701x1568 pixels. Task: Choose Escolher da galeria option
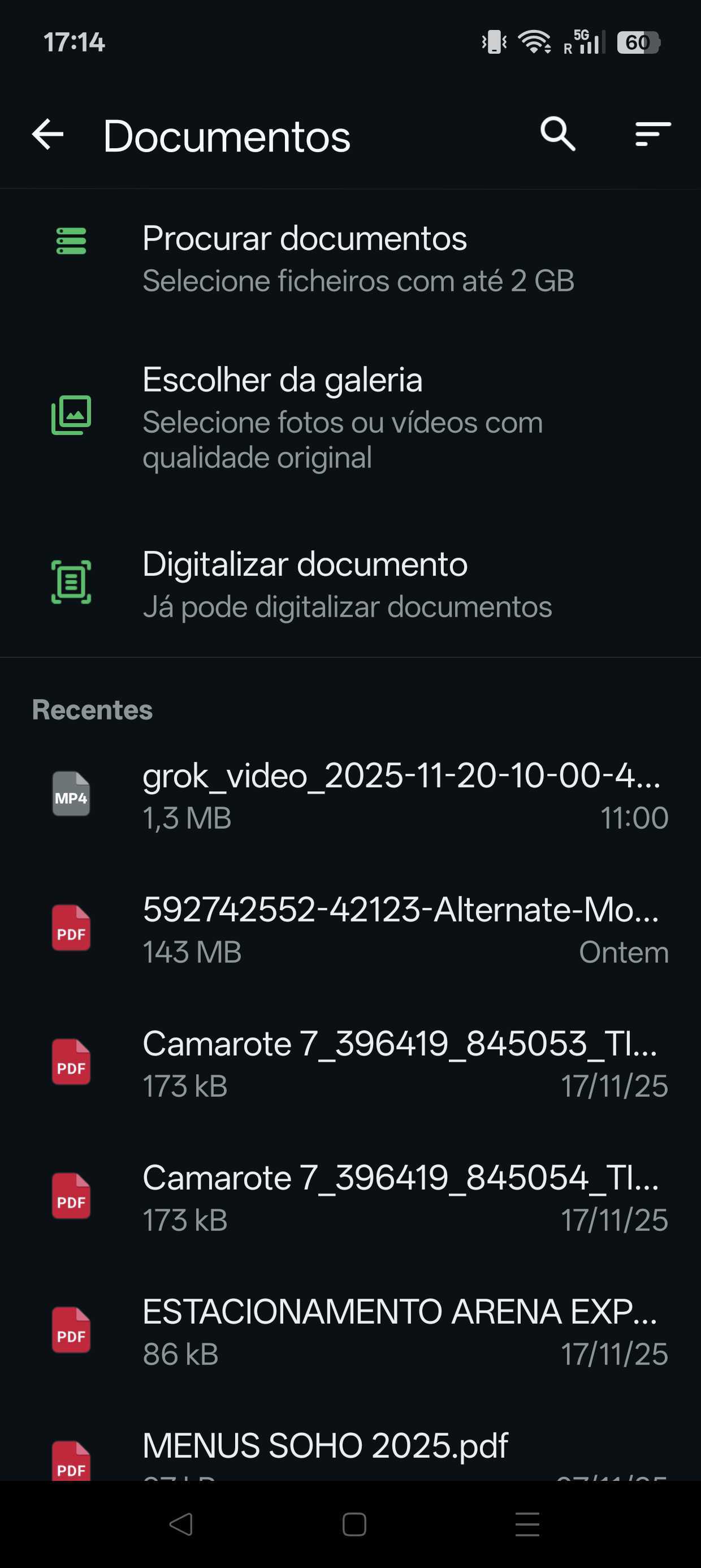(350, 417)
